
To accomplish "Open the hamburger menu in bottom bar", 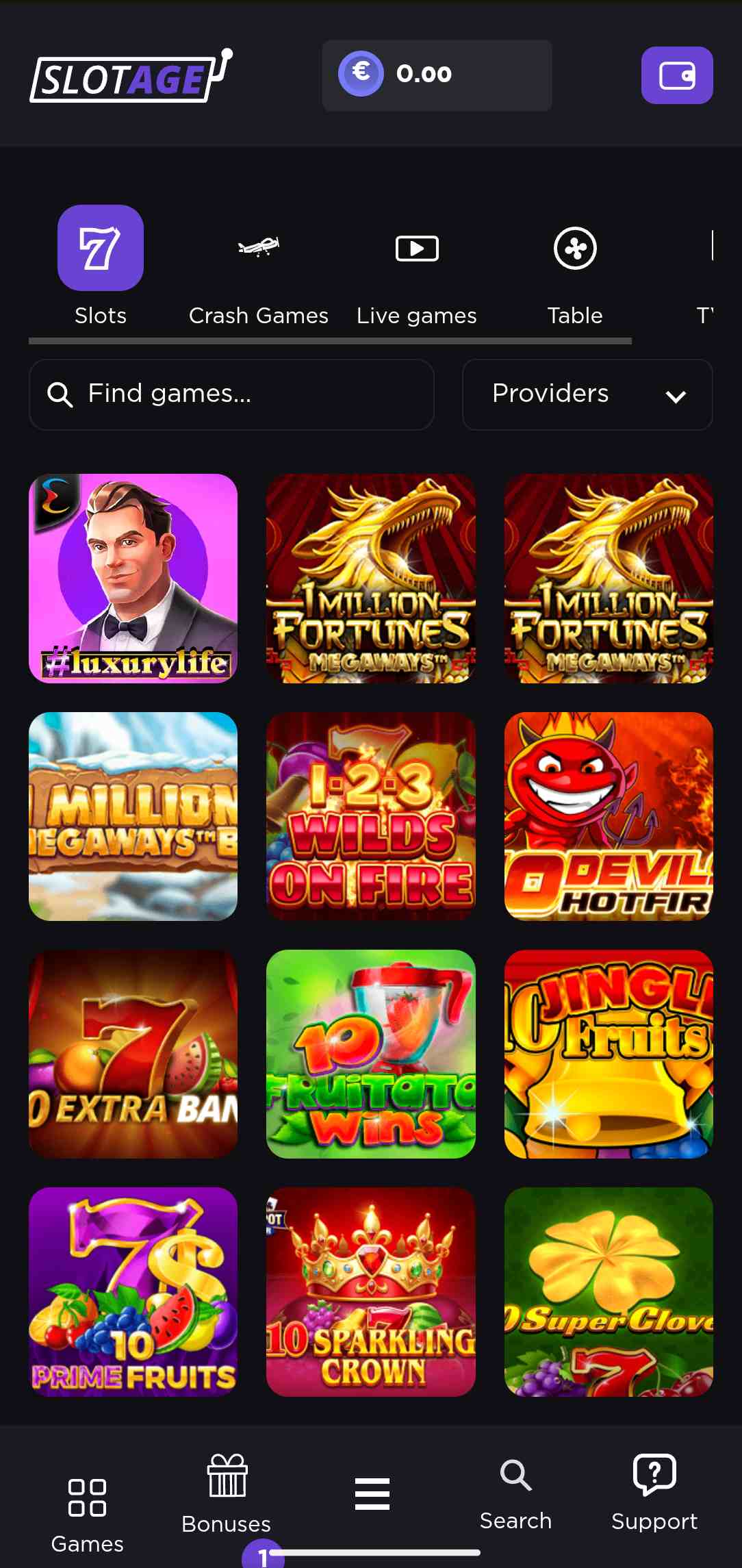I will tap(372, 1493).
